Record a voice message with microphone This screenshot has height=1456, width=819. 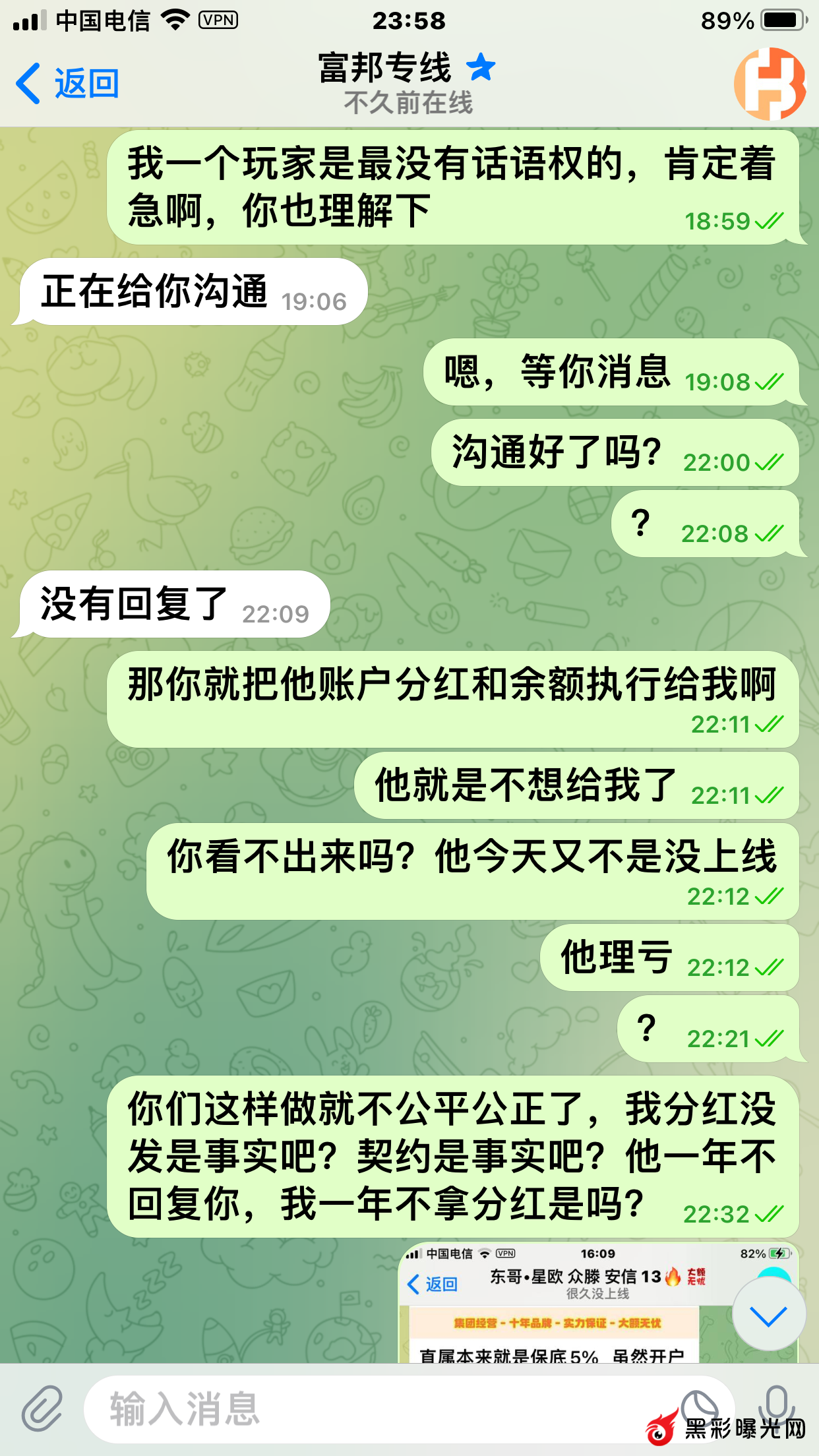(777, 1406)
